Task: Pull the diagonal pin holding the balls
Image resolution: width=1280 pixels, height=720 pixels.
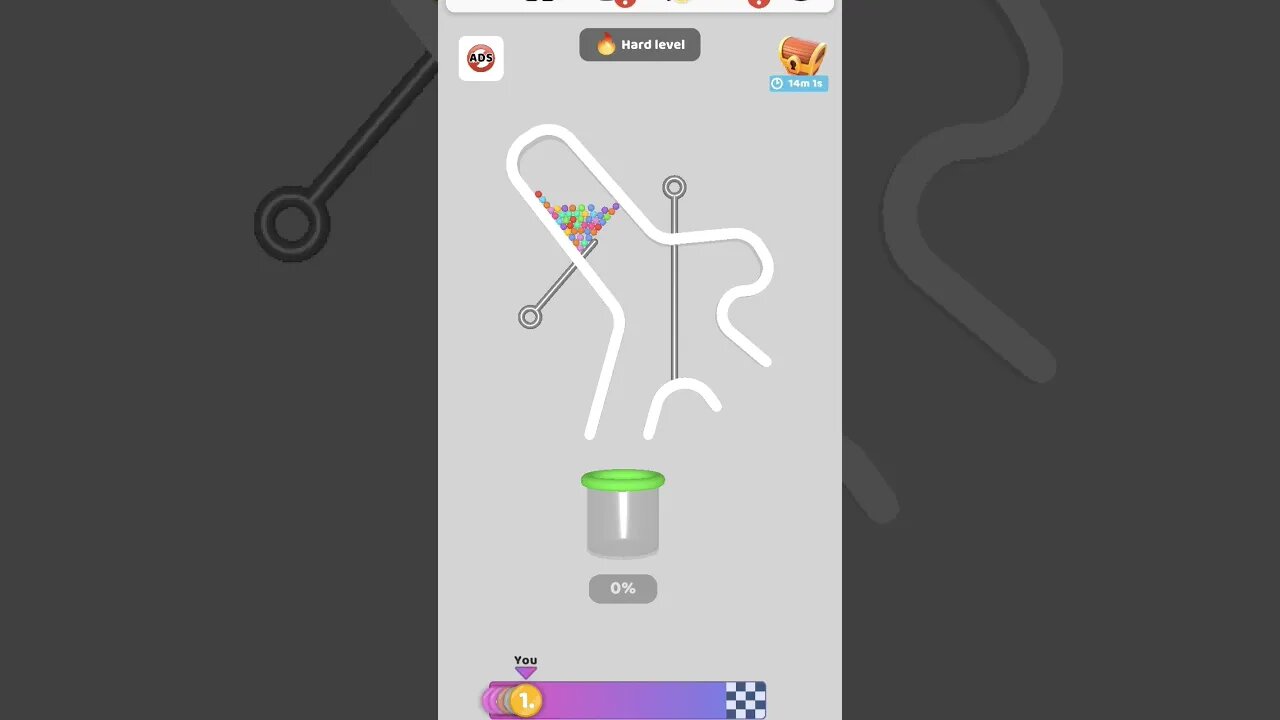Action: (531, 317)
